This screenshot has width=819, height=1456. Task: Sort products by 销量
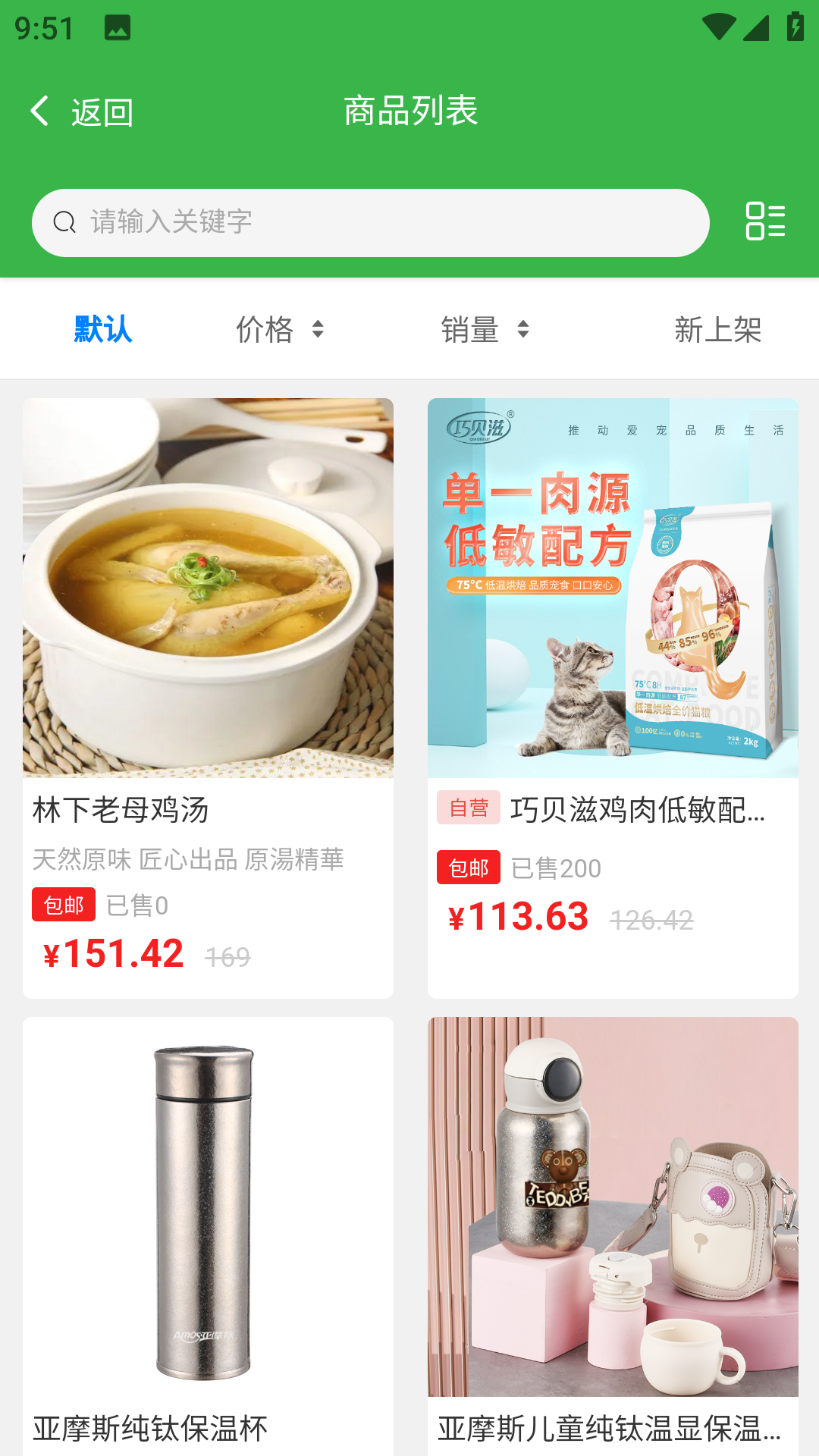[x=485, y=330]
